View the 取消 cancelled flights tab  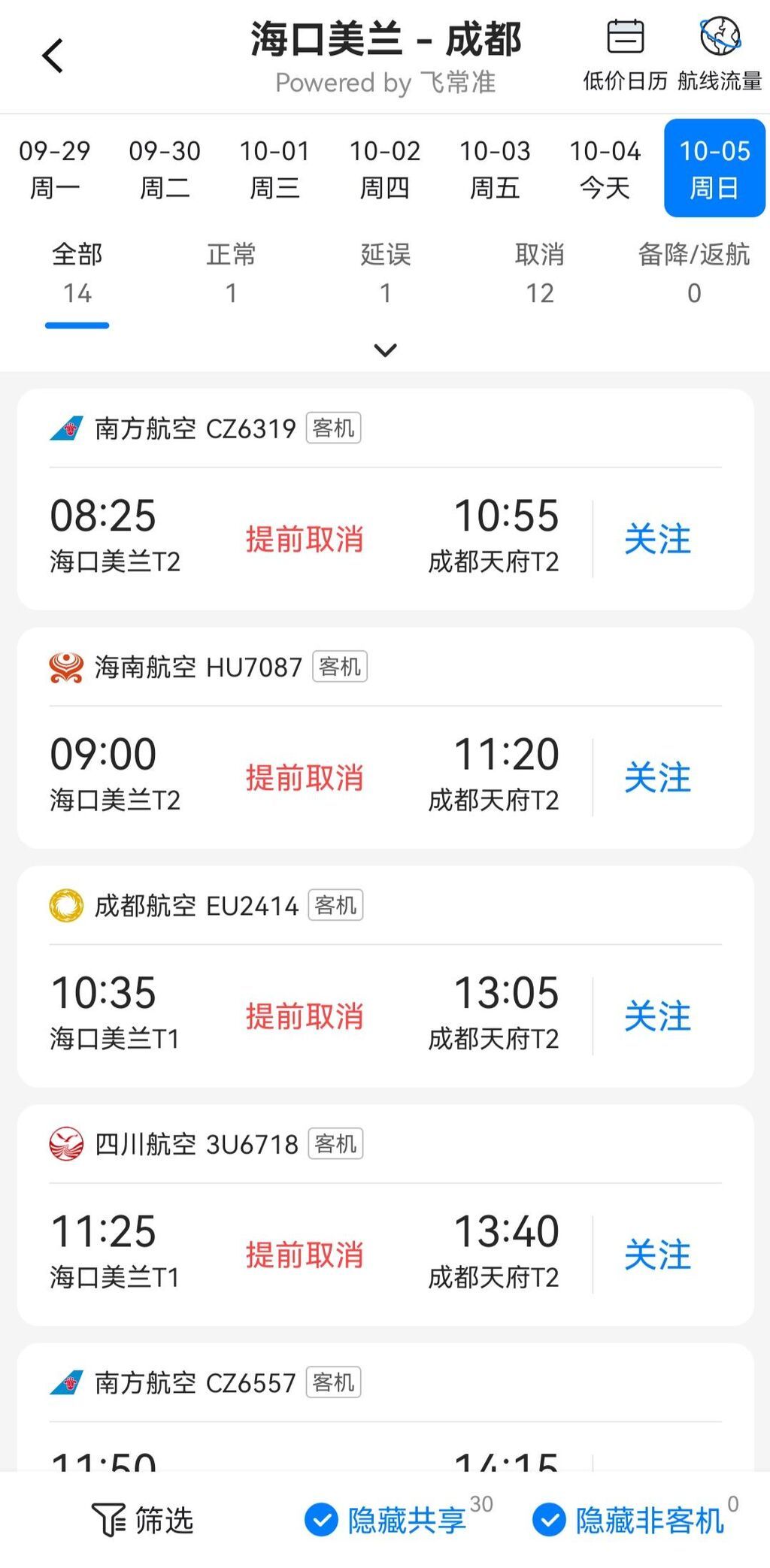coord(539,273)
